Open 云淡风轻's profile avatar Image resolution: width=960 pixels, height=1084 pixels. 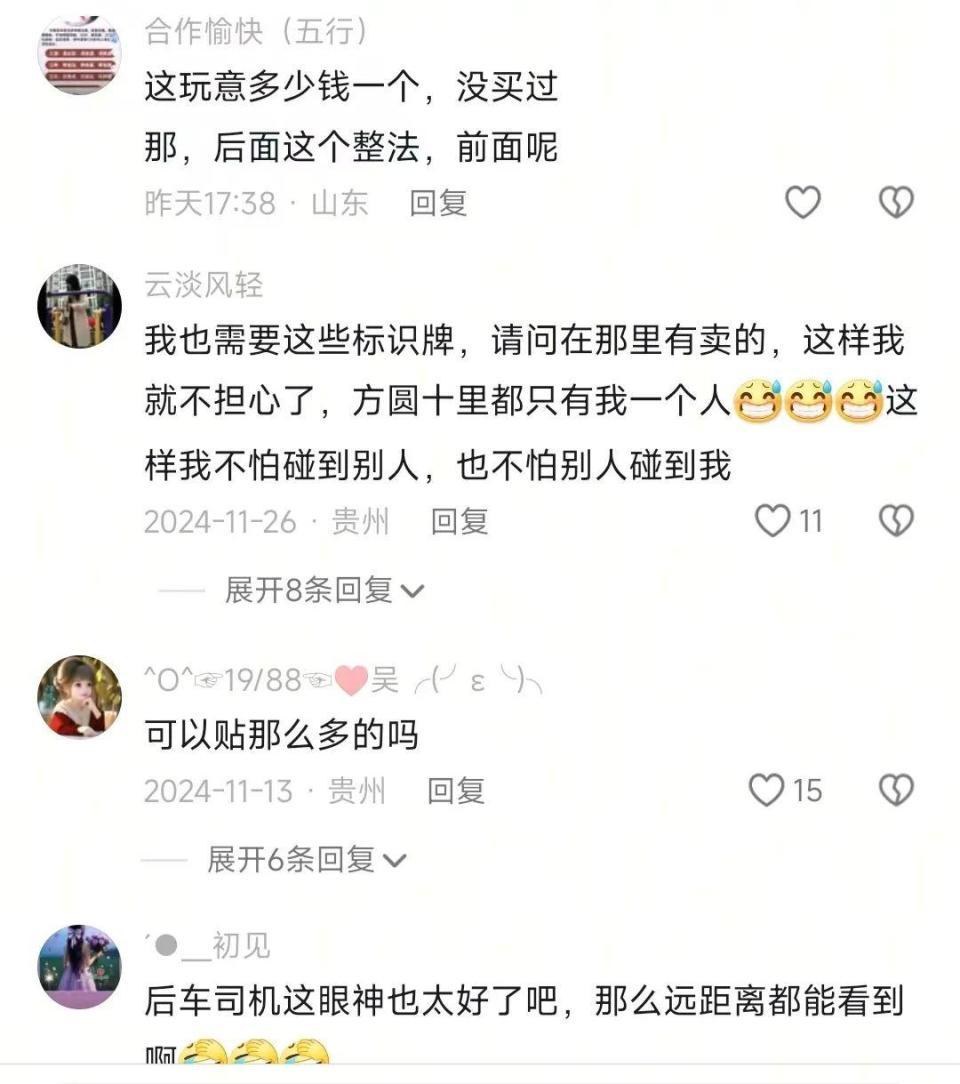click(x=79, y=306)
